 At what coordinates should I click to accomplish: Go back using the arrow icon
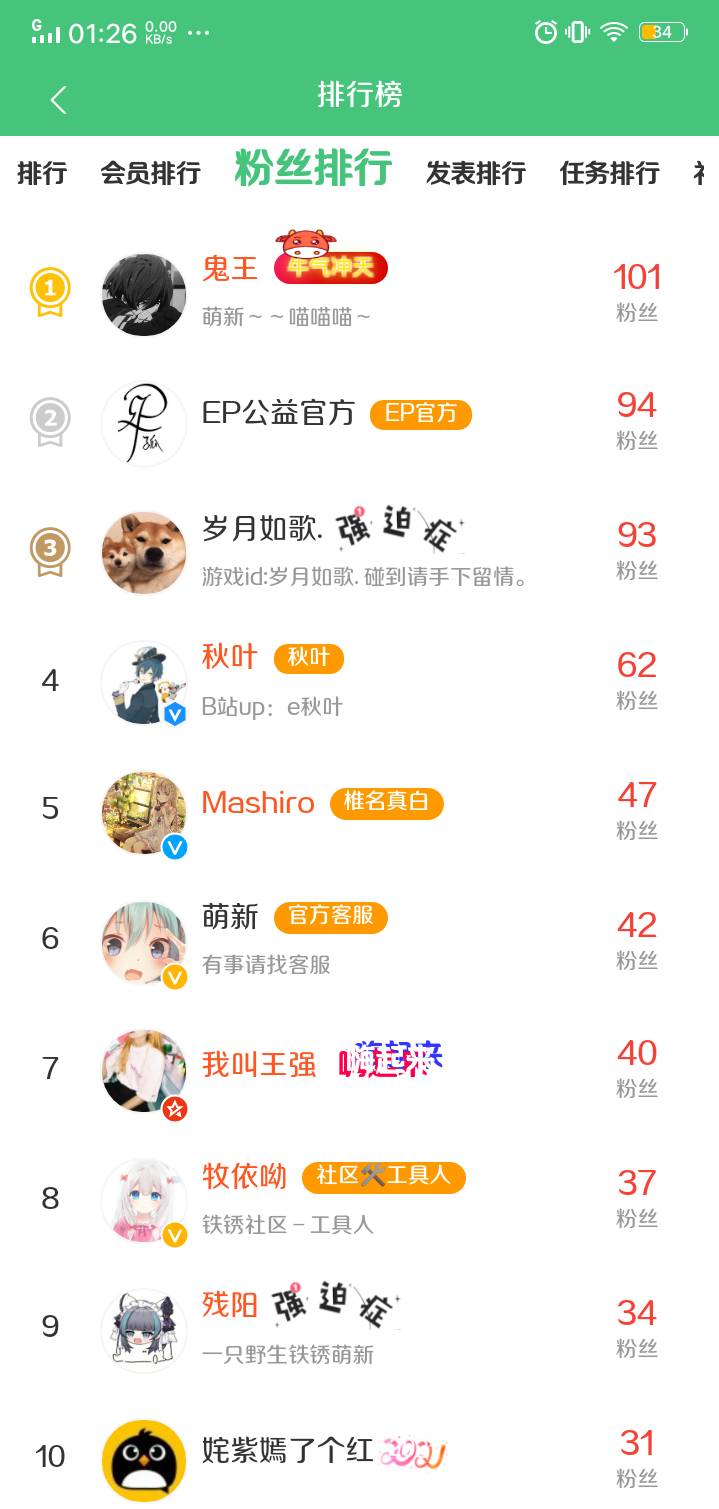[x=58, y=99]
